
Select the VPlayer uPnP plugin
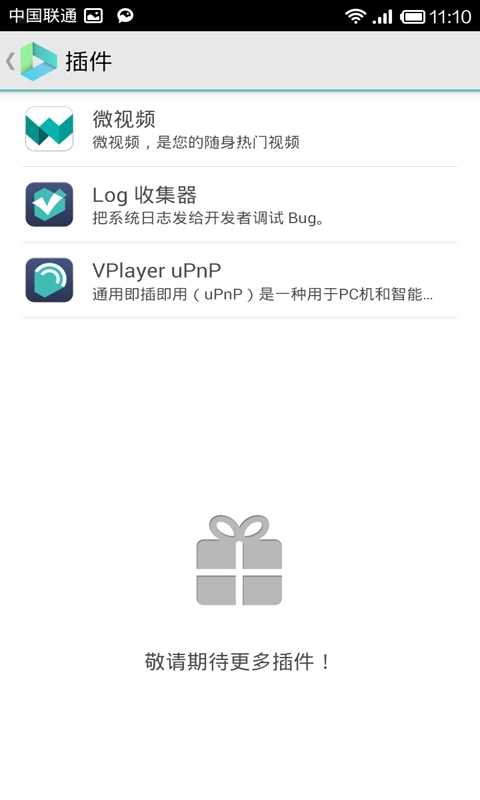coord(240,280)
